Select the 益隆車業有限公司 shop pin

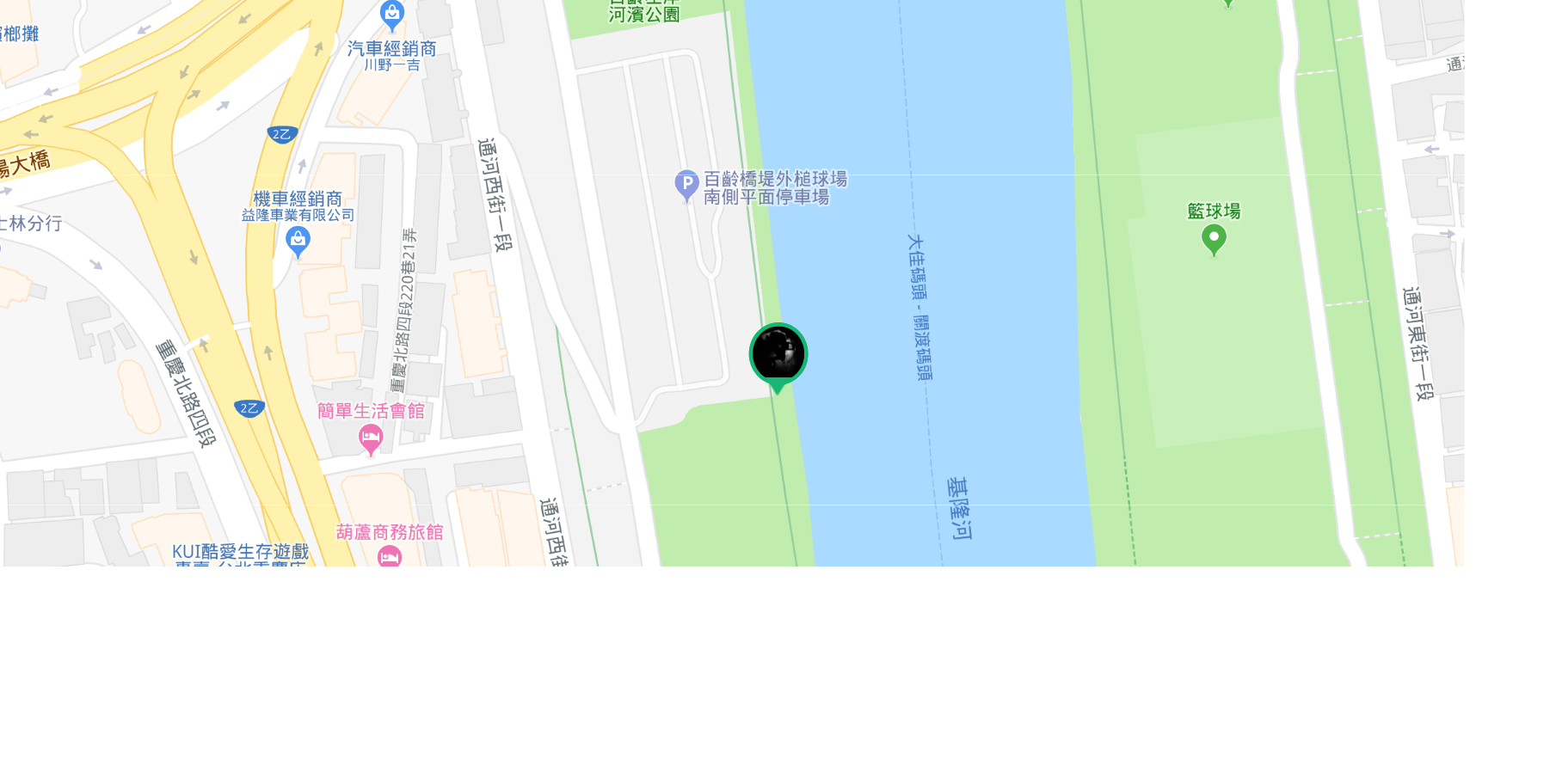click(298, 241)
